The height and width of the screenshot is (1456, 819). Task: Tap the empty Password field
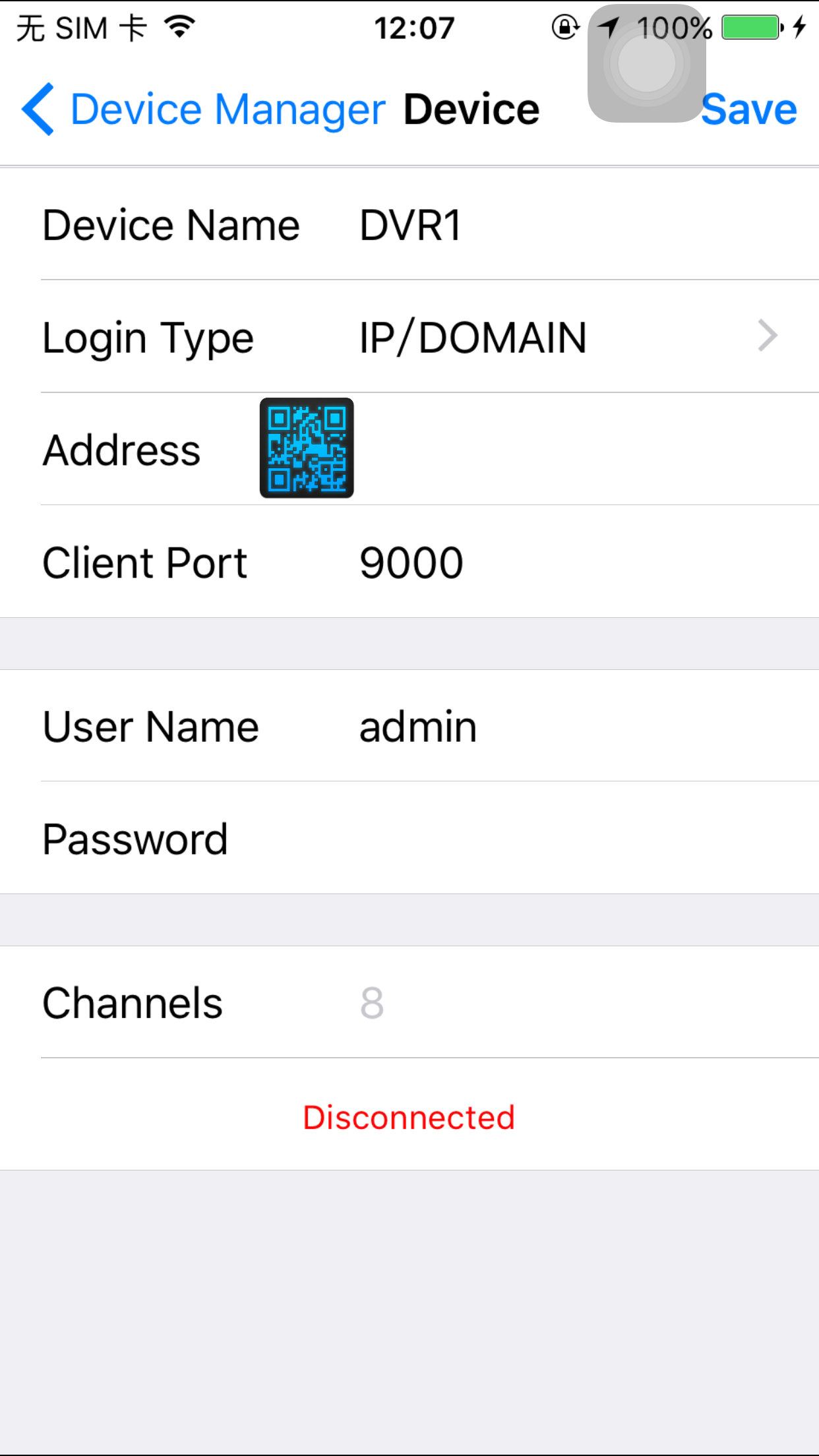click(462, 837)
